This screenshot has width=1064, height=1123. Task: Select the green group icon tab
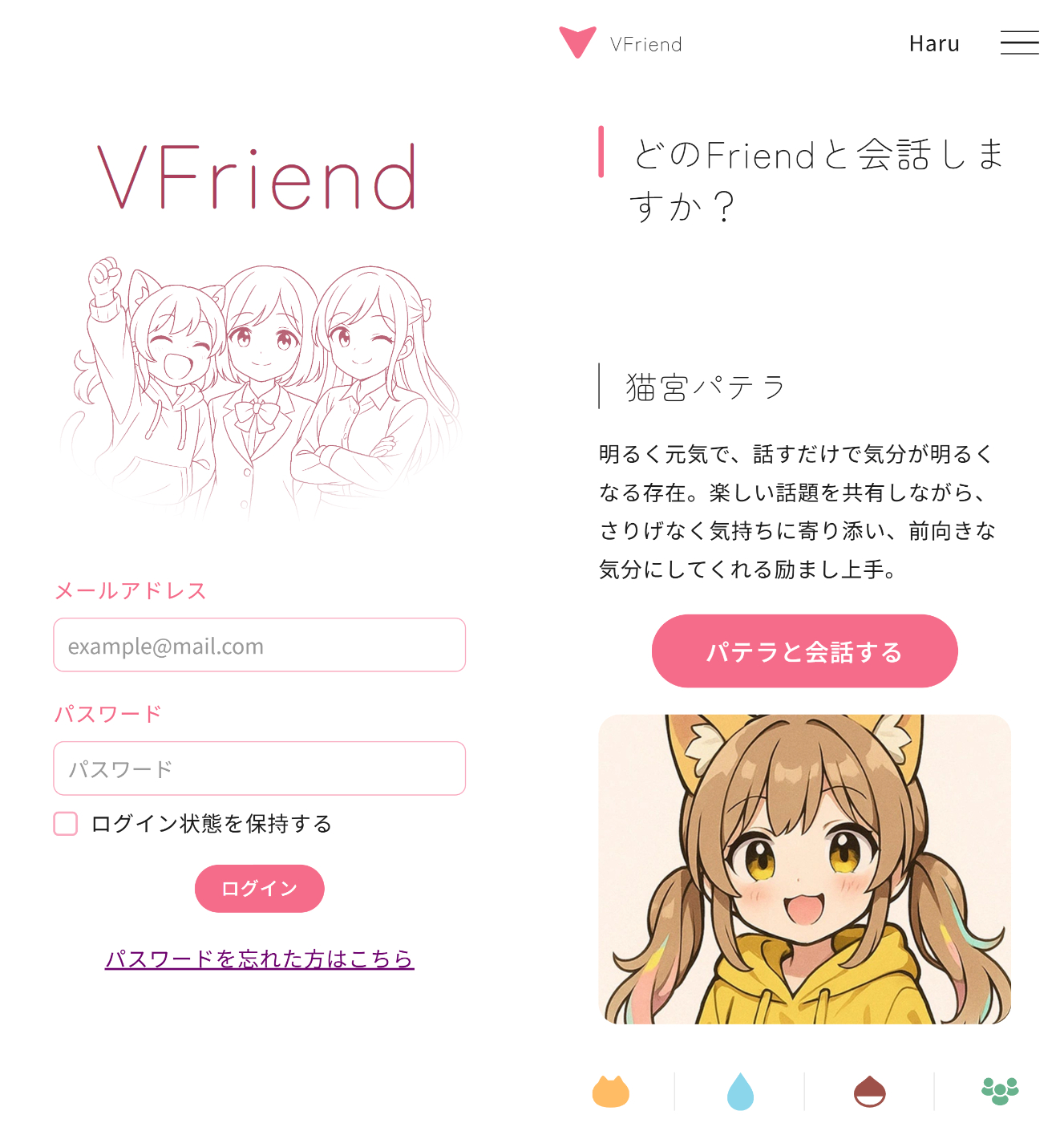[999, 1091]
